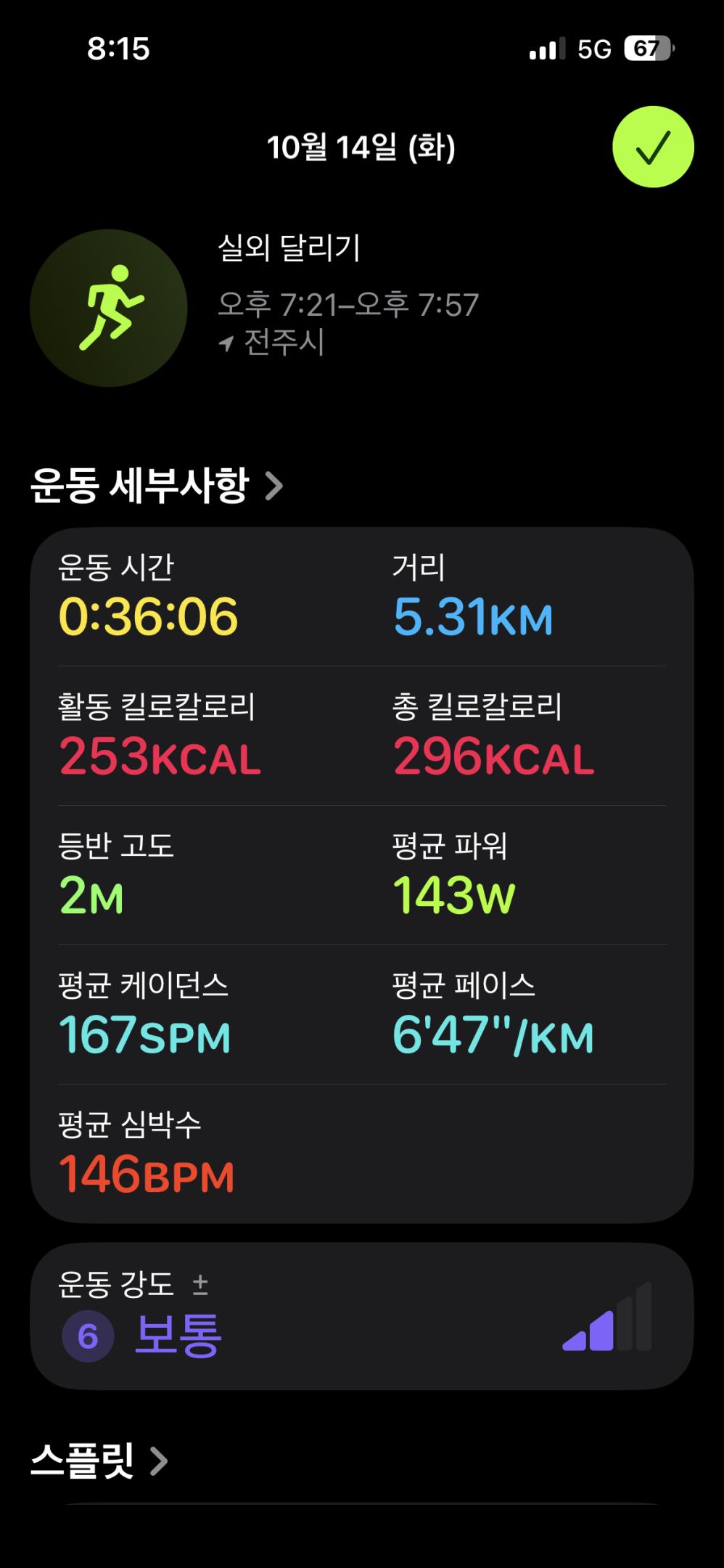Tap the green checkmark done button
Viewport: 724px width, 1568px height.
tap(653, 147)
